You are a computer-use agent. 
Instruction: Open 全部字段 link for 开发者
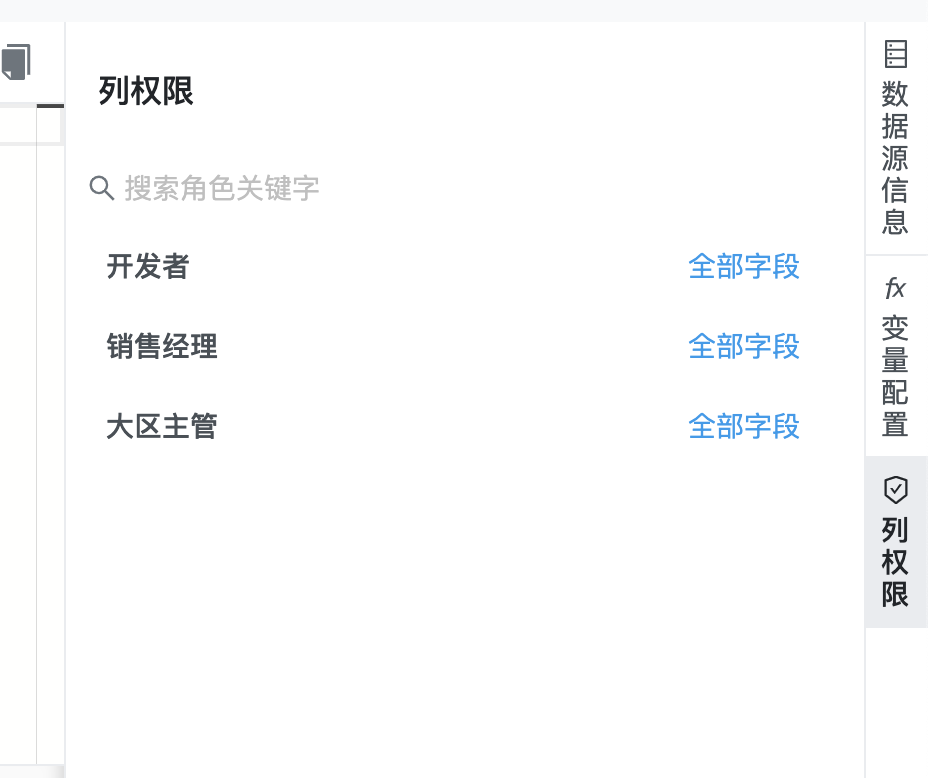pos(743,267)
